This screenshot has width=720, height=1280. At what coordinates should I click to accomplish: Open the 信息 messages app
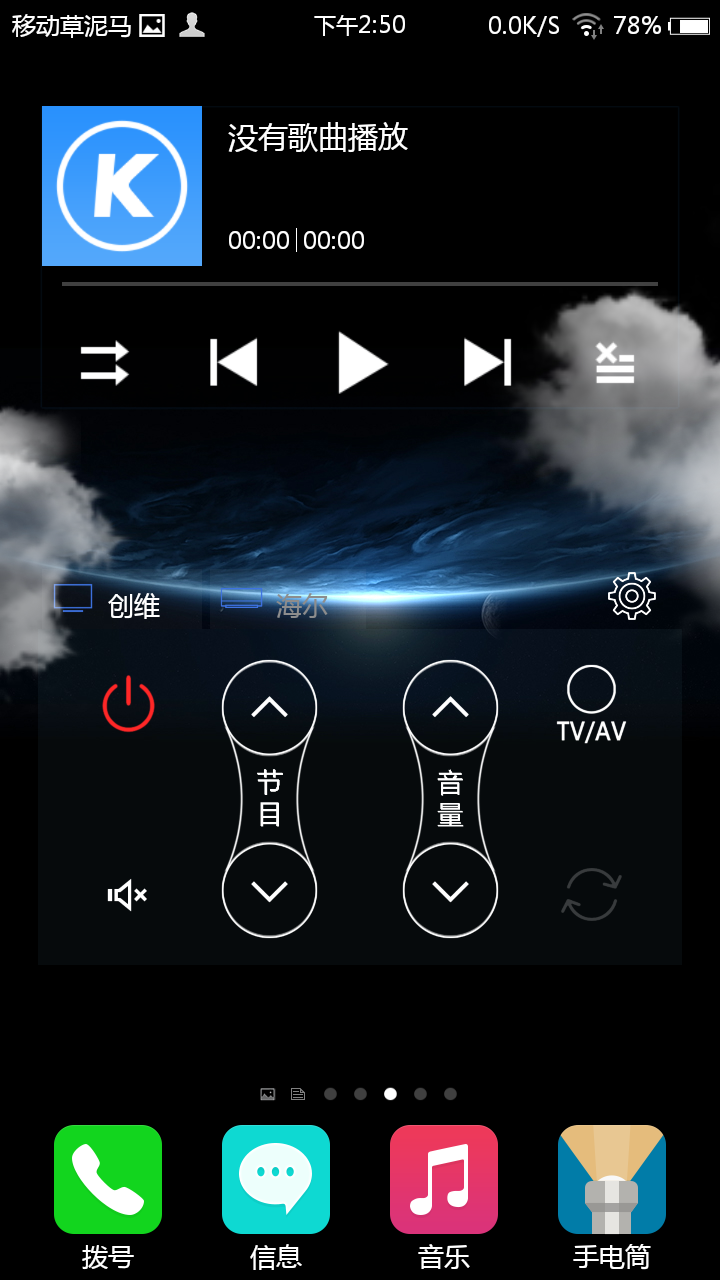(276, 1180)
